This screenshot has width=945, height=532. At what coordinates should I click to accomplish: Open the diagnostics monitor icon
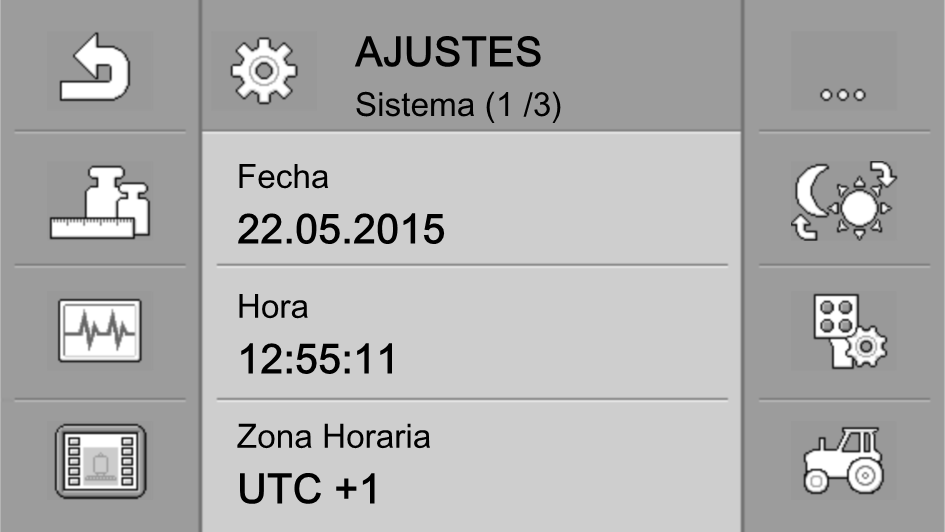click(x=99, y=331)
